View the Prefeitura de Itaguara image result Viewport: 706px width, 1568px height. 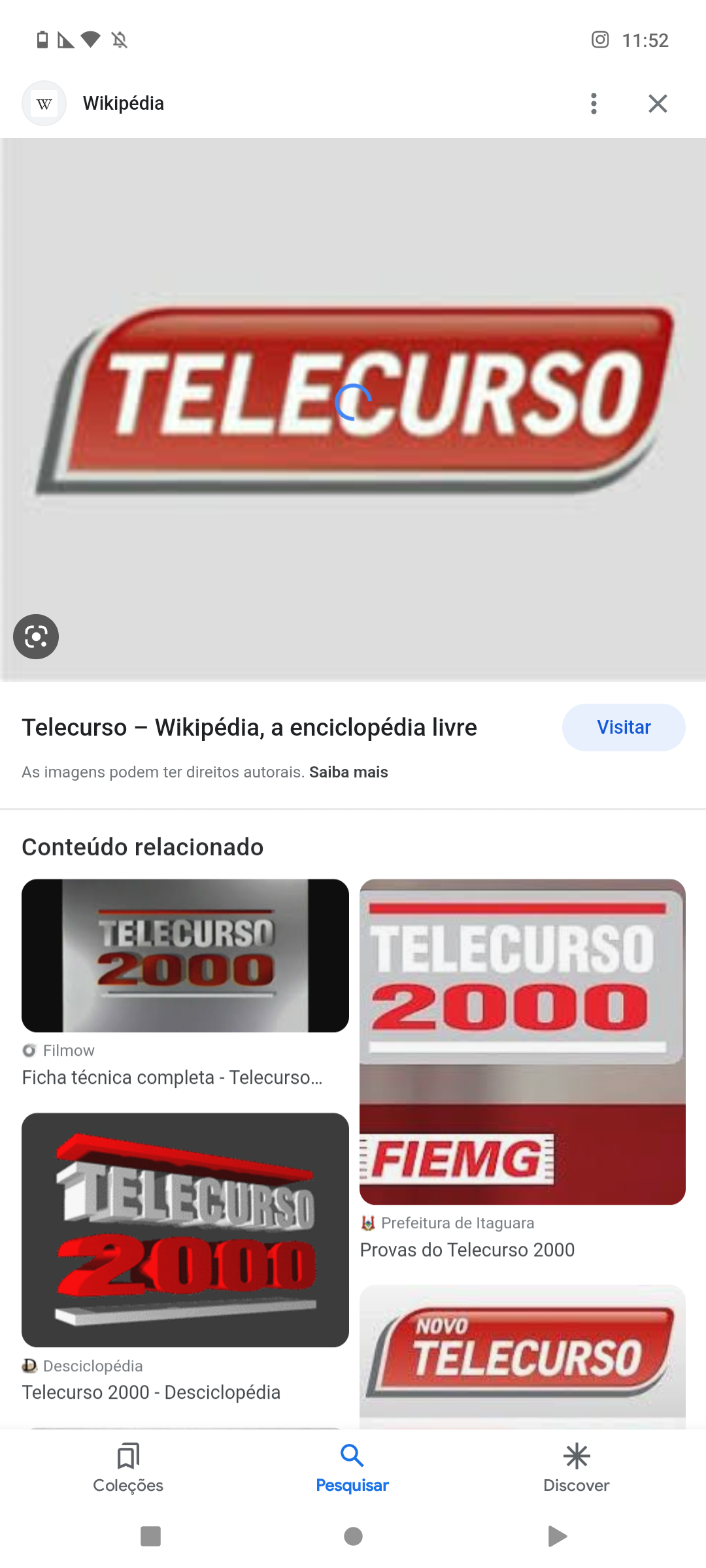coord(522,1041)
